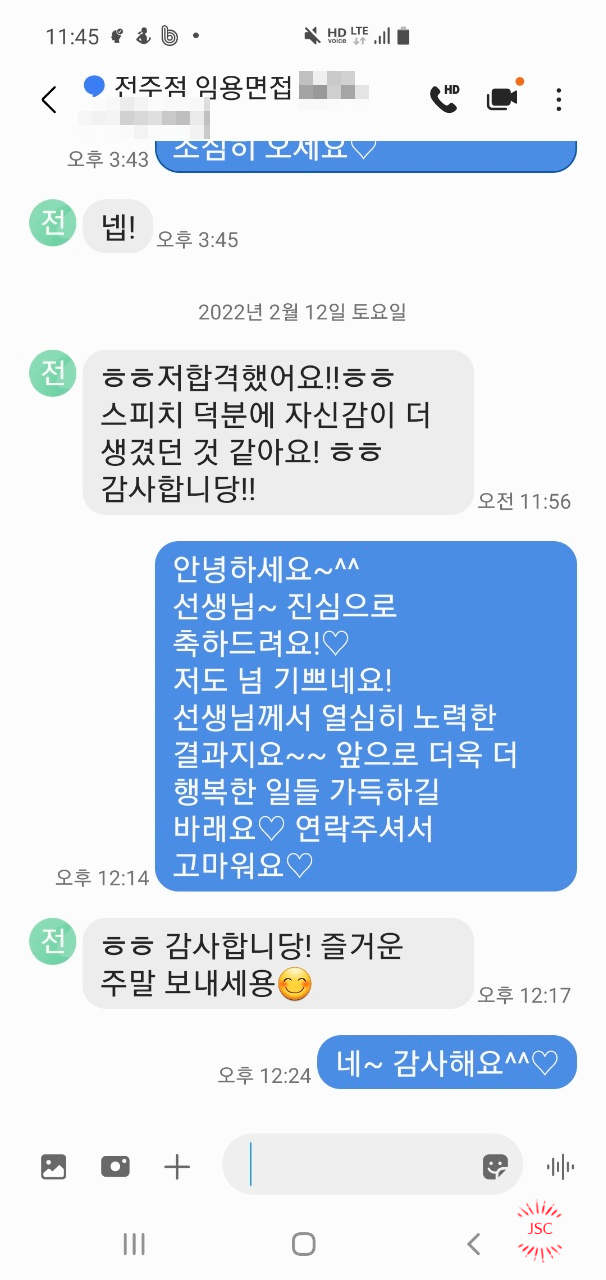Tap the system home button
This screenshot has height=1280, width=606.
coord(303,1244)
